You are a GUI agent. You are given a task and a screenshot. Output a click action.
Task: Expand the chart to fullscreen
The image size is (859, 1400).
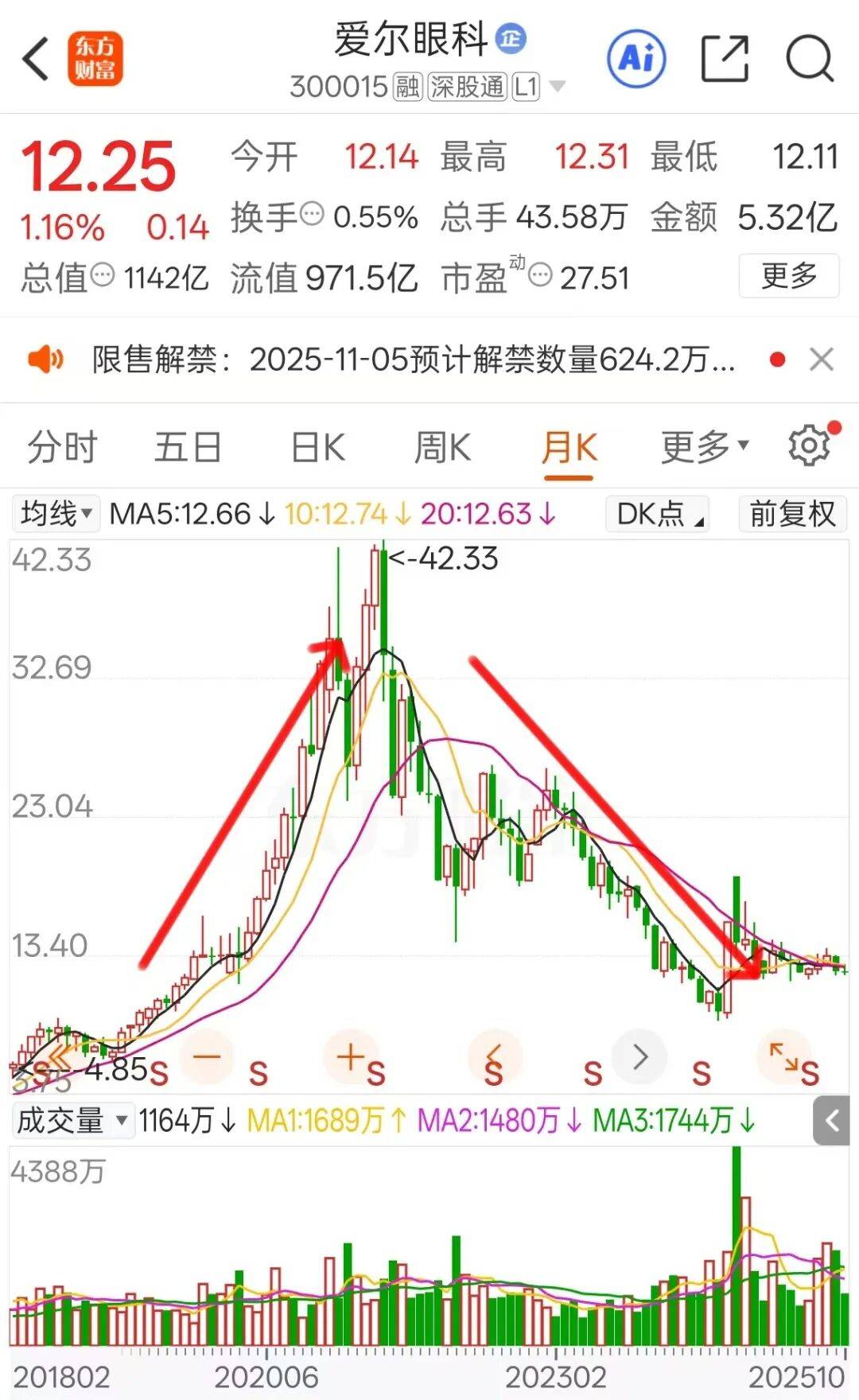click(x=784, y=1057)
